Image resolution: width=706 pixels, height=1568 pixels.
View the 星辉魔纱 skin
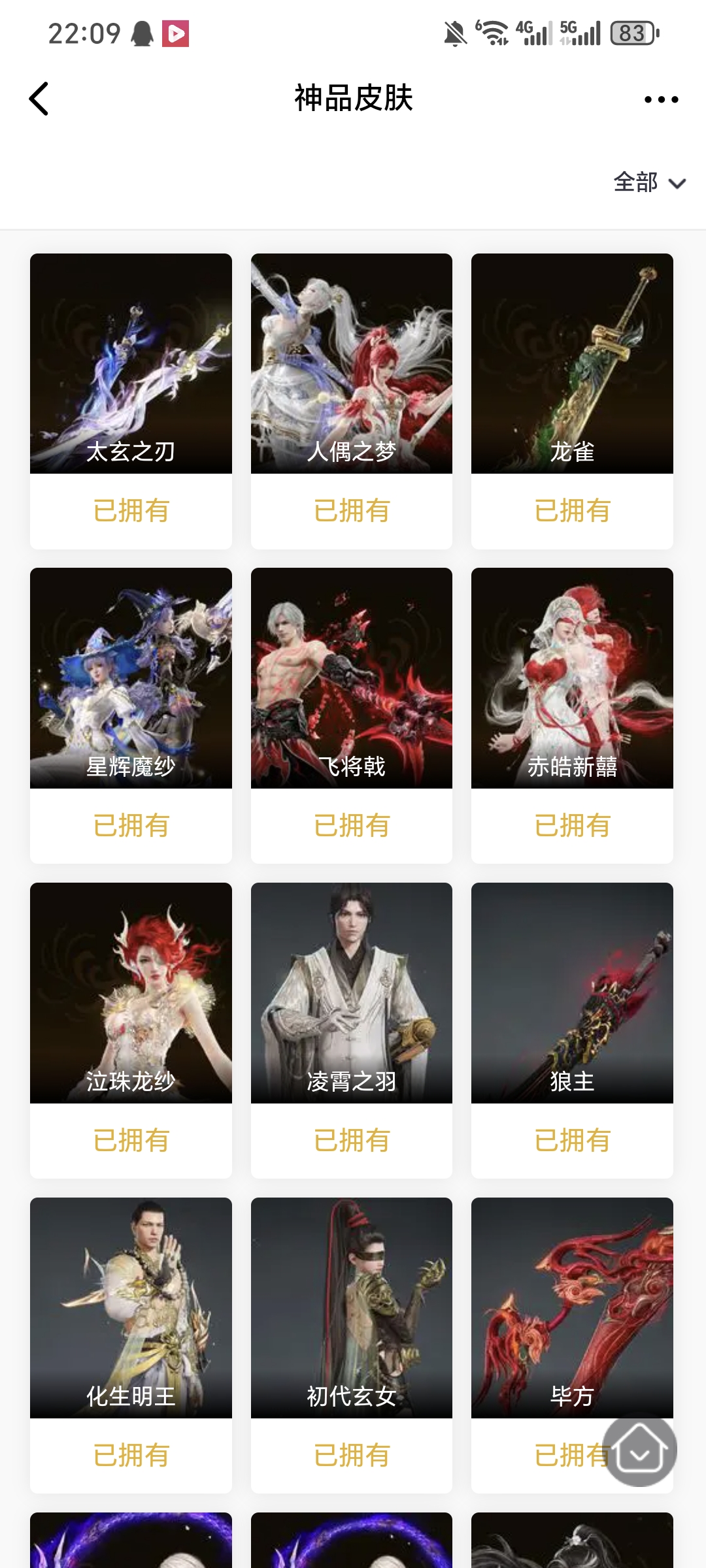click(131, 678)
